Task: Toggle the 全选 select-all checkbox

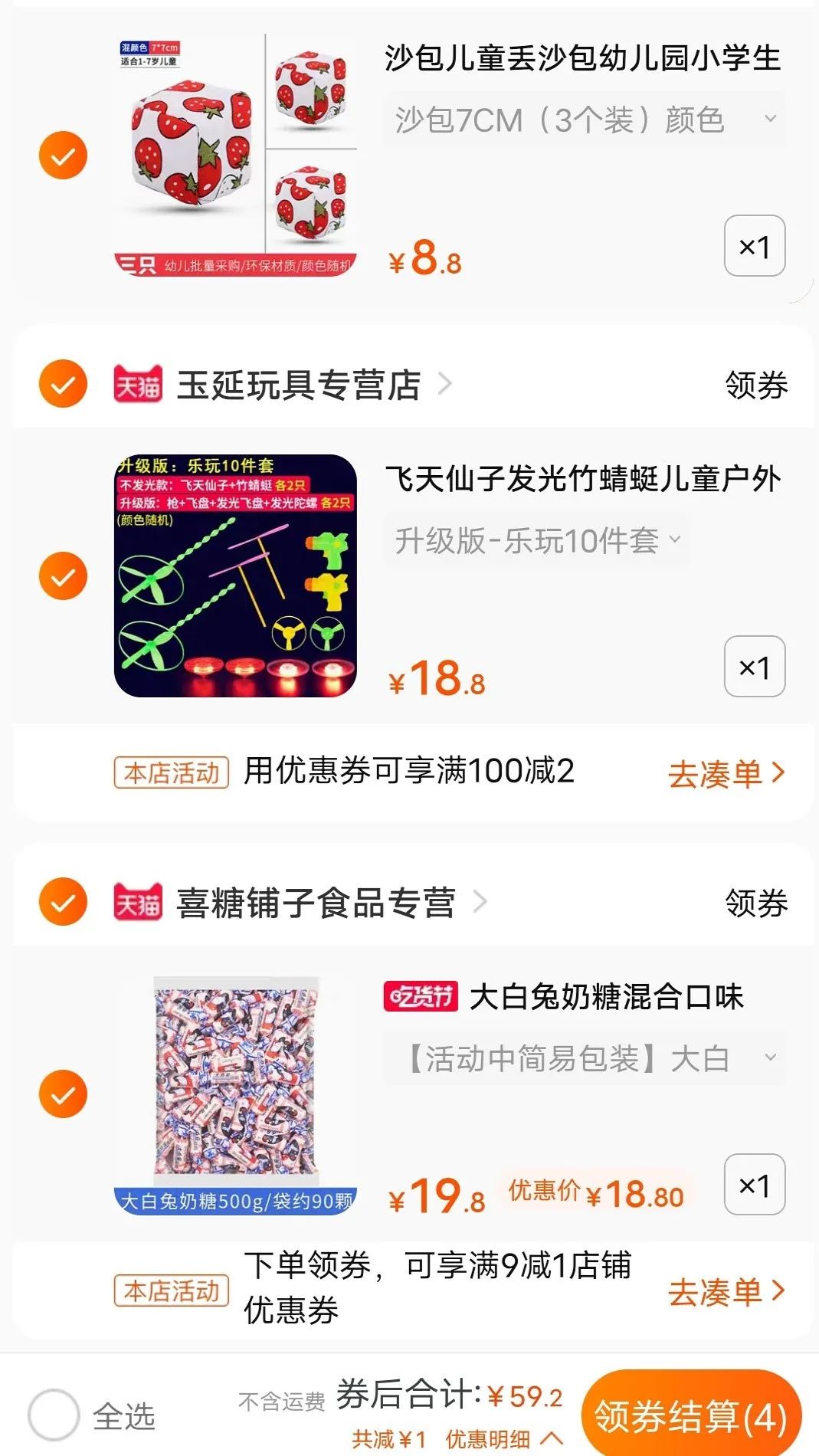Action: pos(54,1415)
